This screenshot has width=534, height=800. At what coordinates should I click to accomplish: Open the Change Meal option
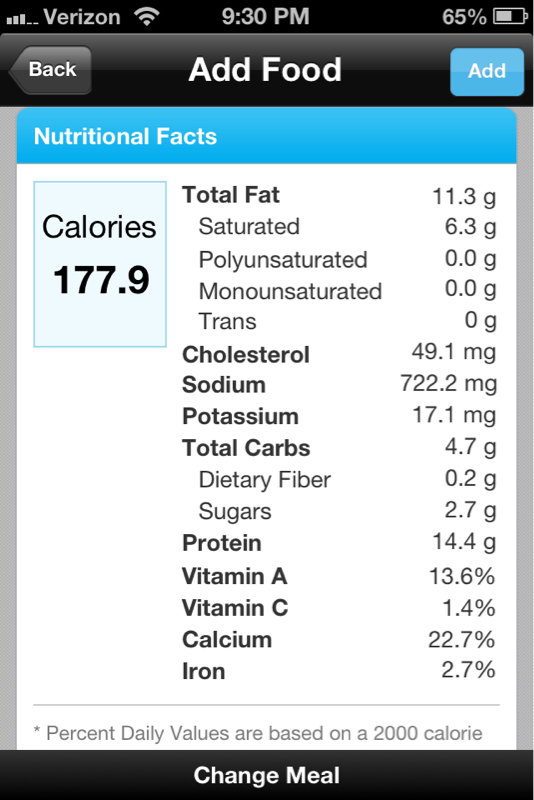(267, 775)
